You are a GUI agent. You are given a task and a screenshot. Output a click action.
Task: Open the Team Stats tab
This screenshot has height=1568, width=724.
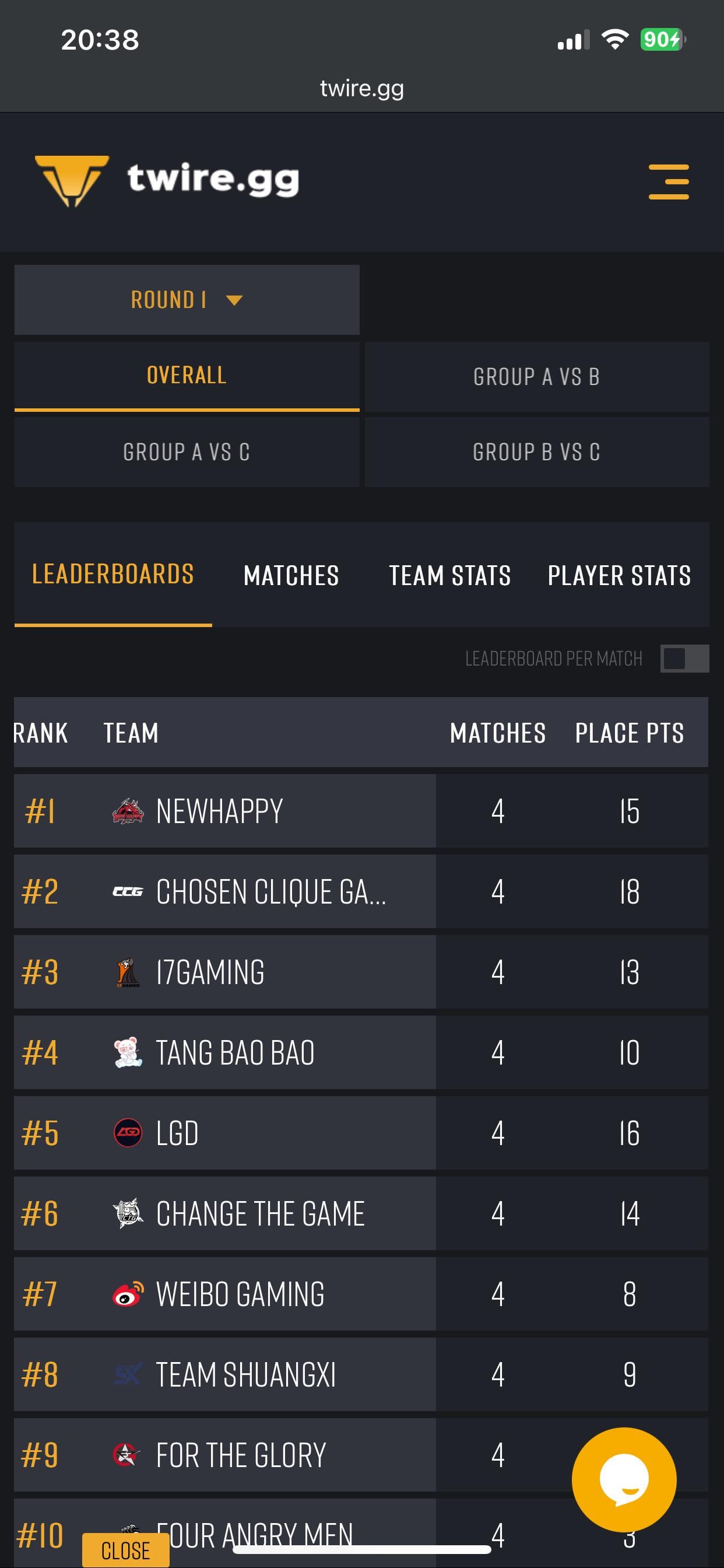pos(449,575)
